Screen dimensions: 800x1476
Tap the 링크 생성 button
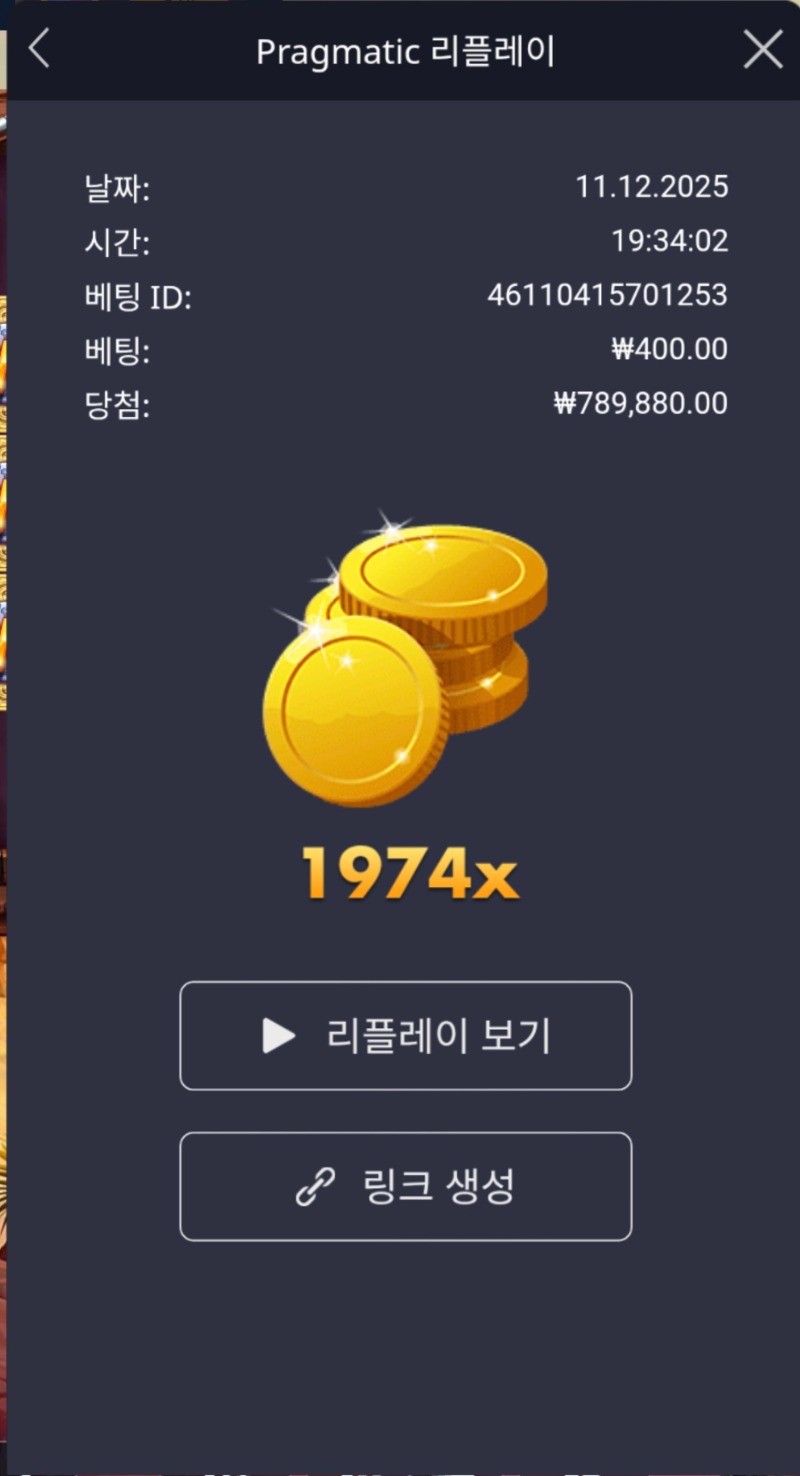tap(405, 1187)
